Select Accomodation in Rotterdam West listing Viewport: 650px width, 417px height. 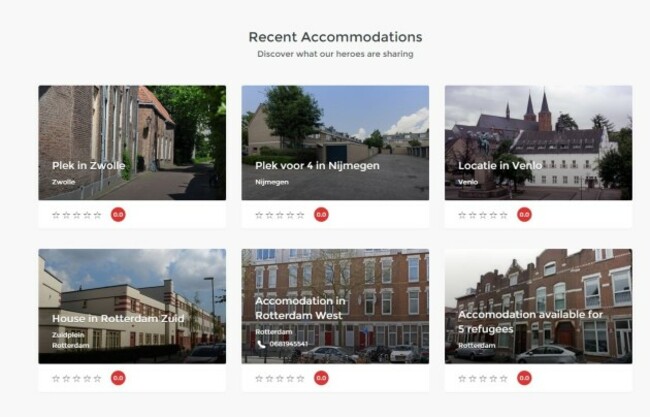pyautogui.click(x=301, y=308)
